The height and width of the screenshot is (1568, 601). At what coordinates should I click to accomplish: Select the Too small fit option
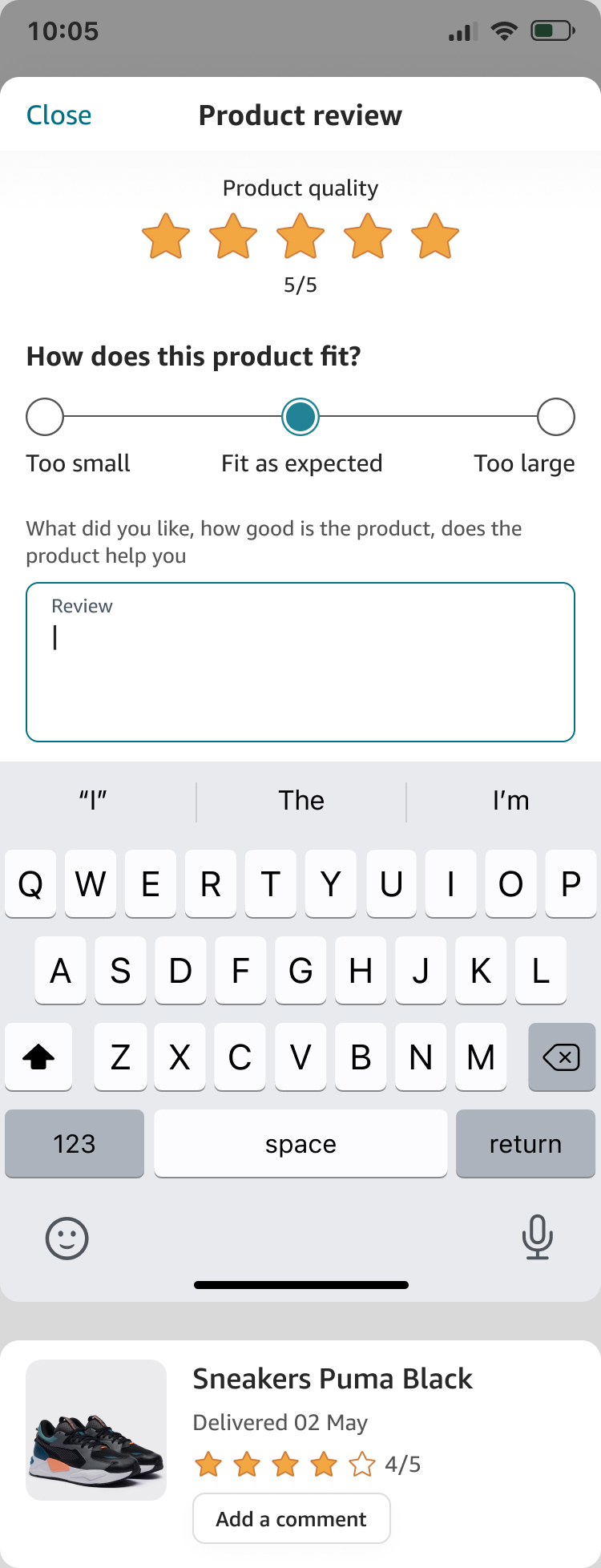point(45,417)
